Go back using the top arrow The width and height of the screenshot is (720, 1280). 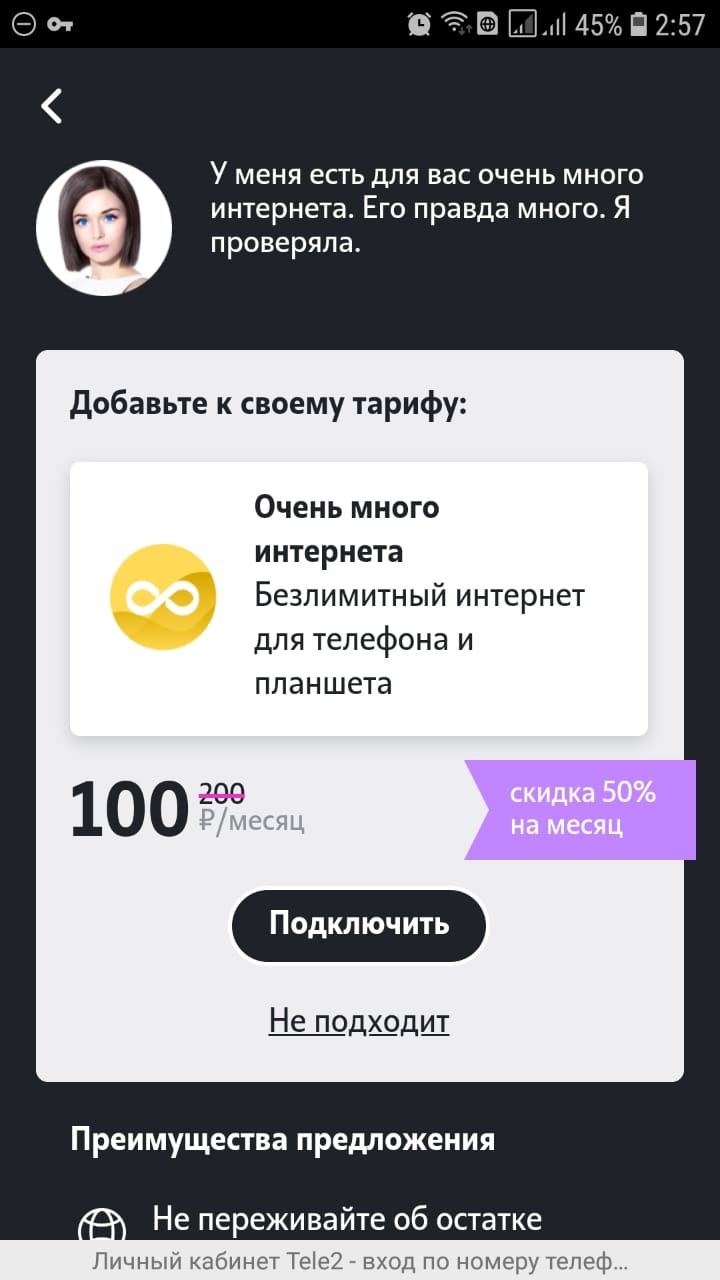[52, 106]
